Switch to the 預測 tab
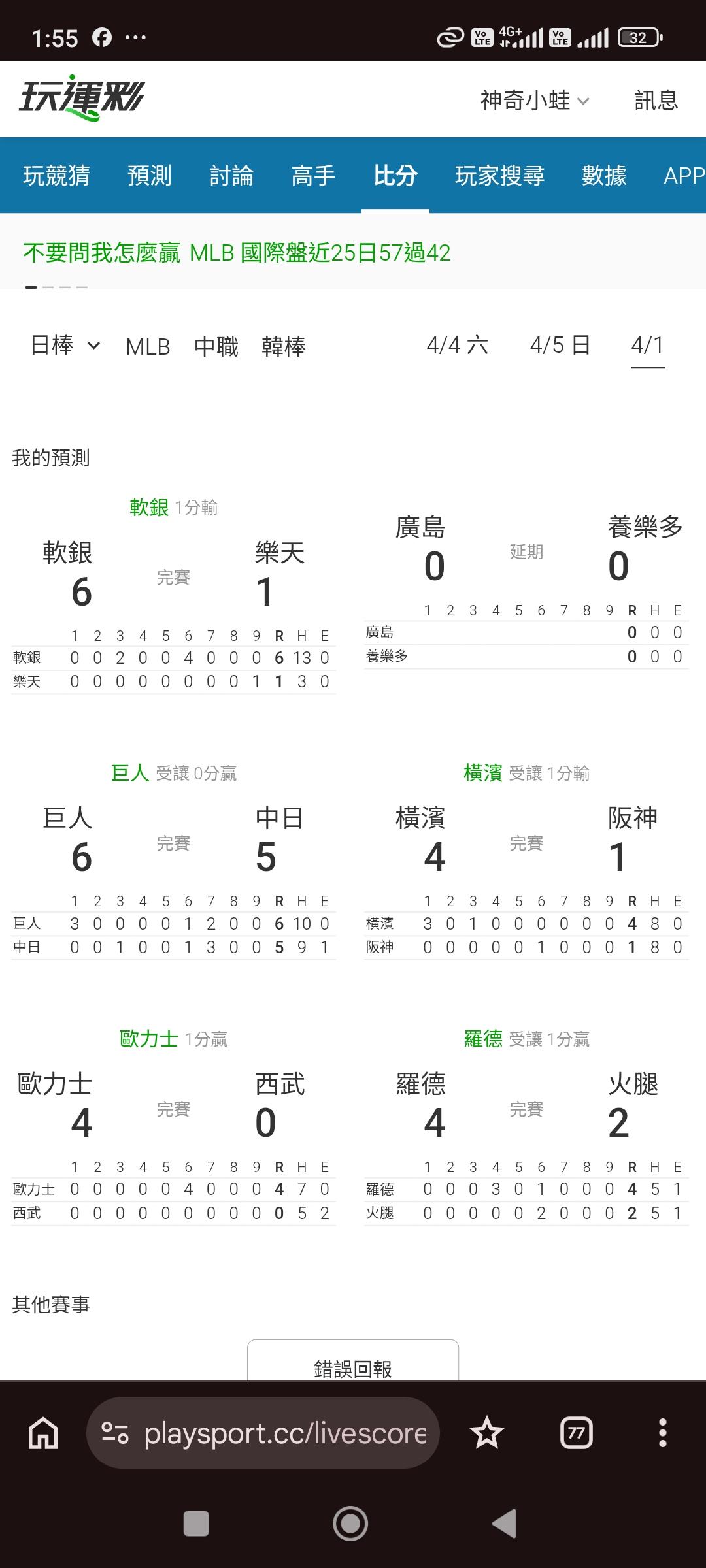The image size is (706, 1568). click(150, 175)
